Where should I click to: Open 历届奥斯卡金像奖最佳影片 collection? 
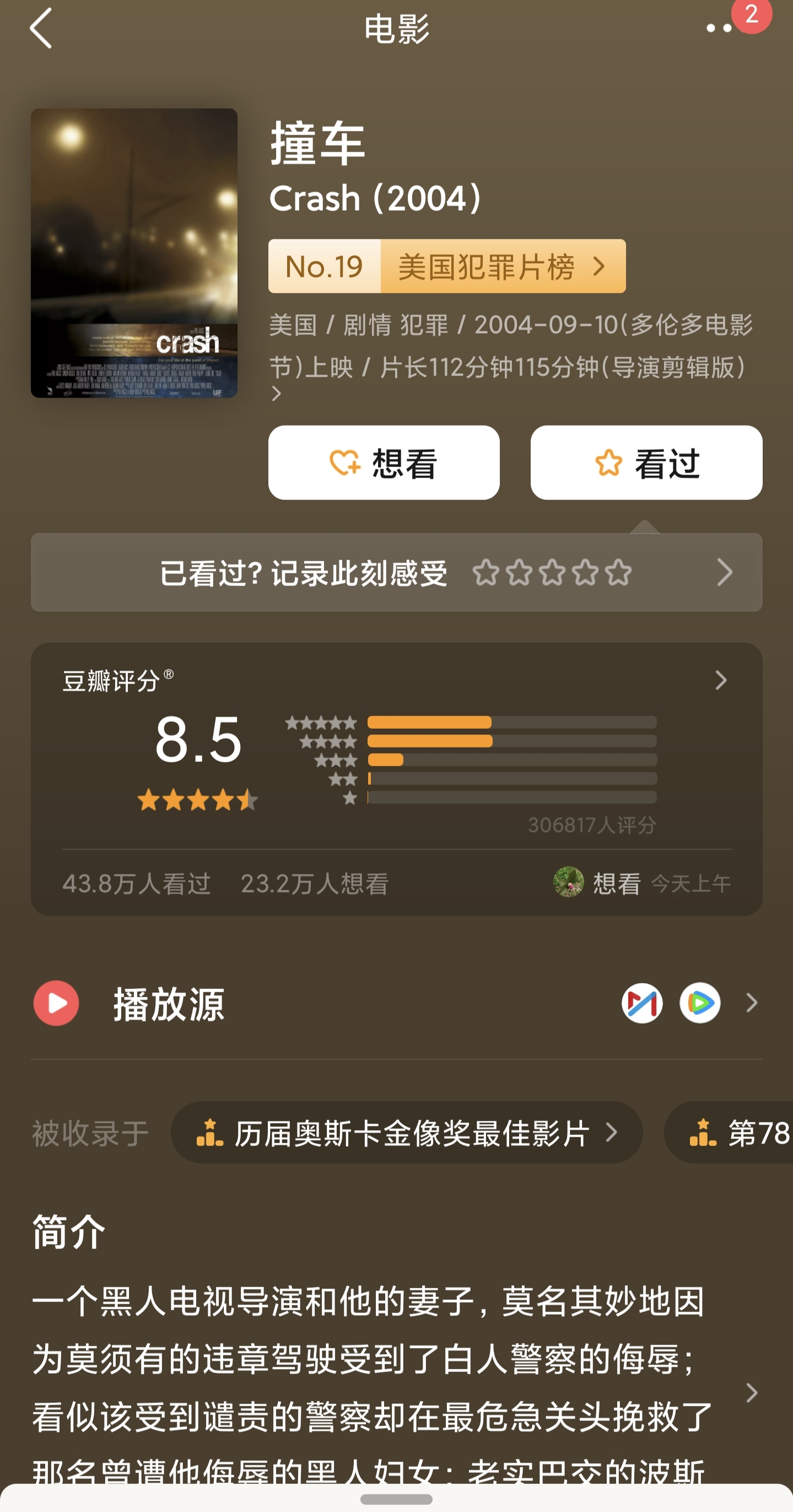pyautogui.click(x=407, y=1133)
